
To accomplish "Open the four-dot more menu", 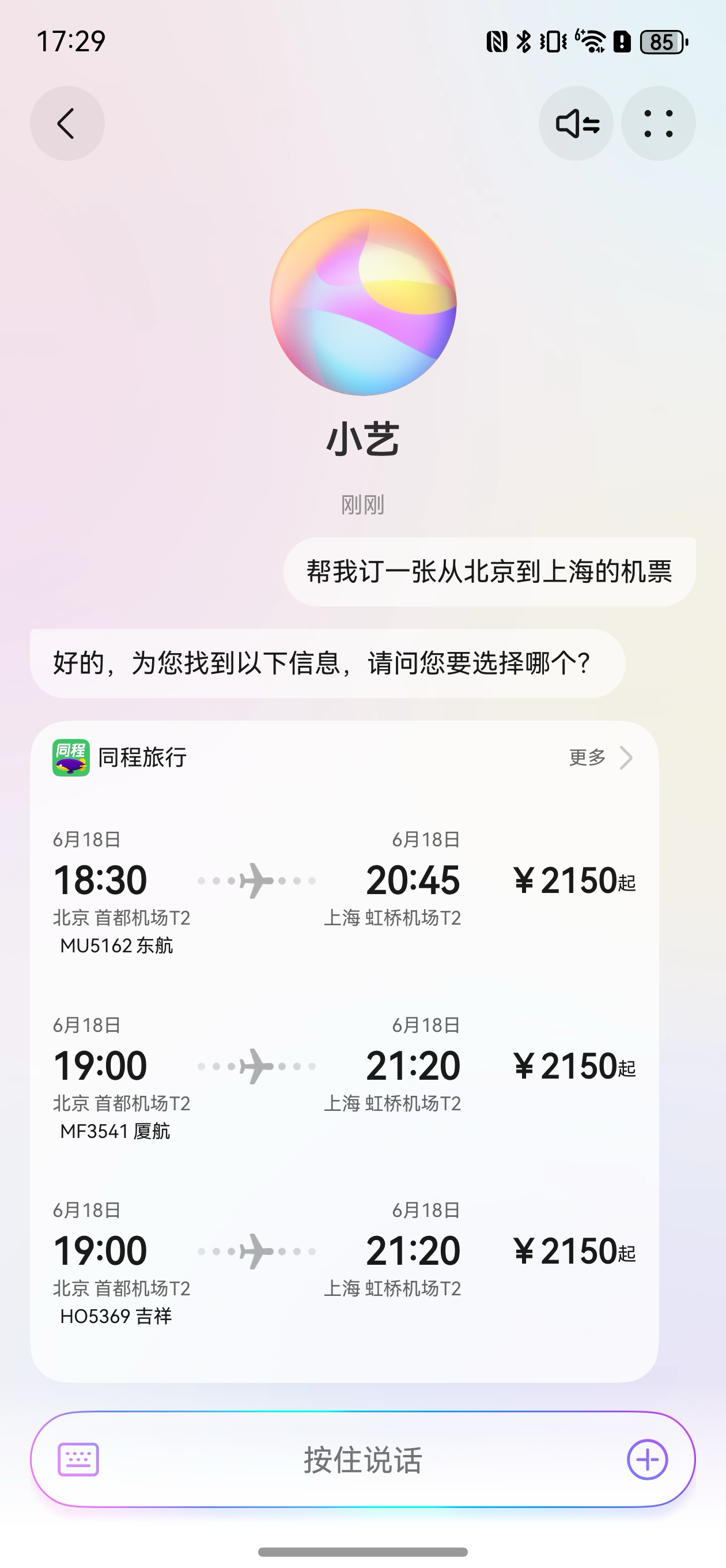I will coord(658,123).
